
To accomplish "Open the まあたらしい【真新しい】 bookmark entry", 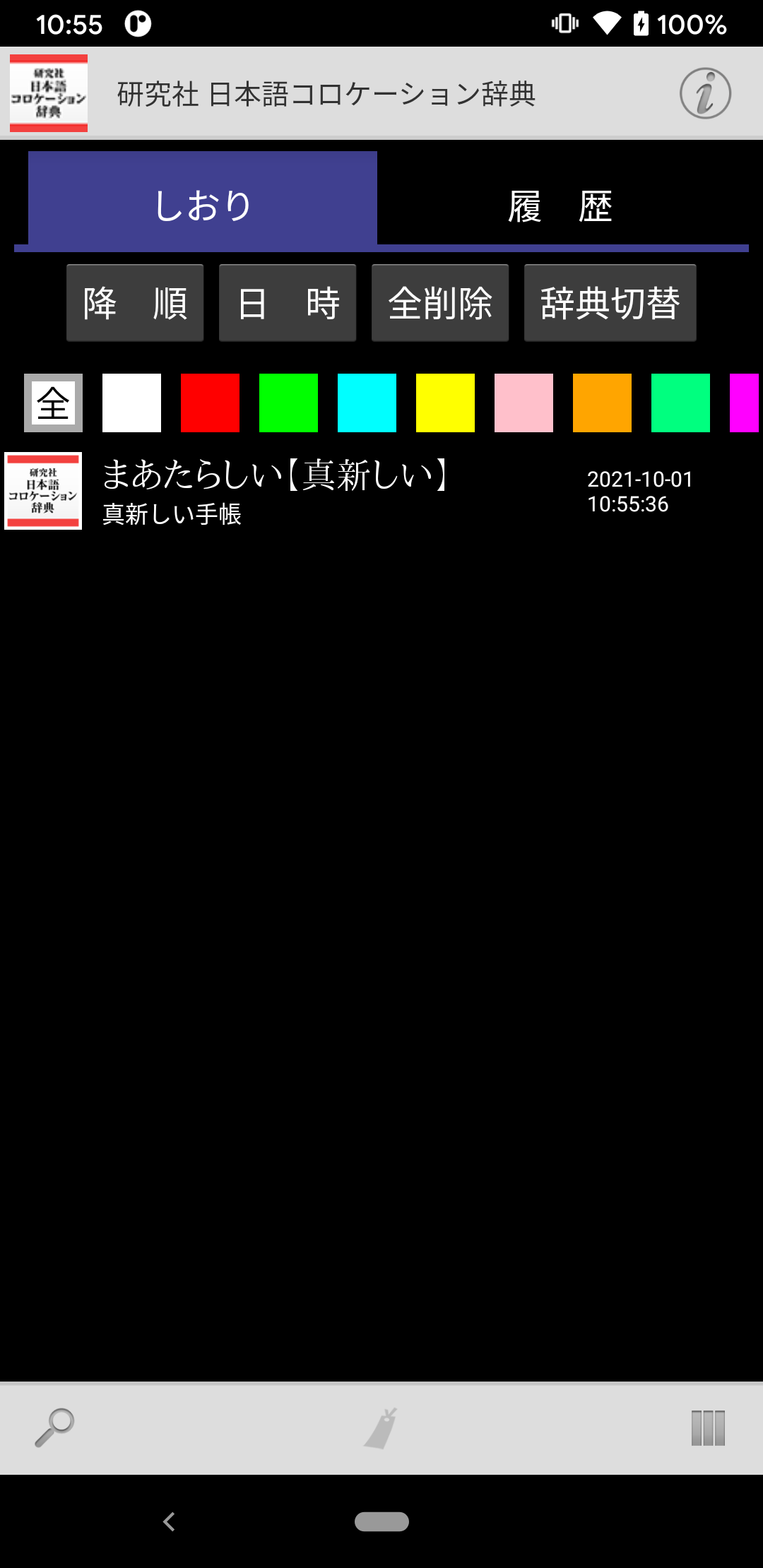I will pos(318,492).
